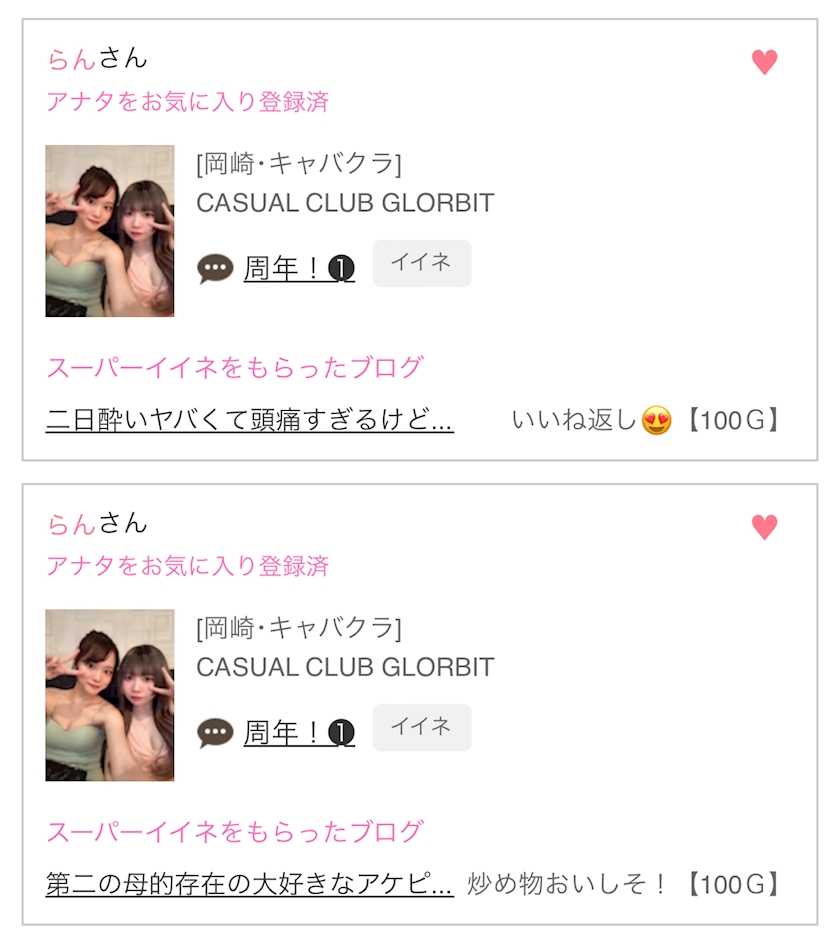
Task: Open the blog 第二の母的存在の大好きなアケピ…
Action: [x=250, y=884]
